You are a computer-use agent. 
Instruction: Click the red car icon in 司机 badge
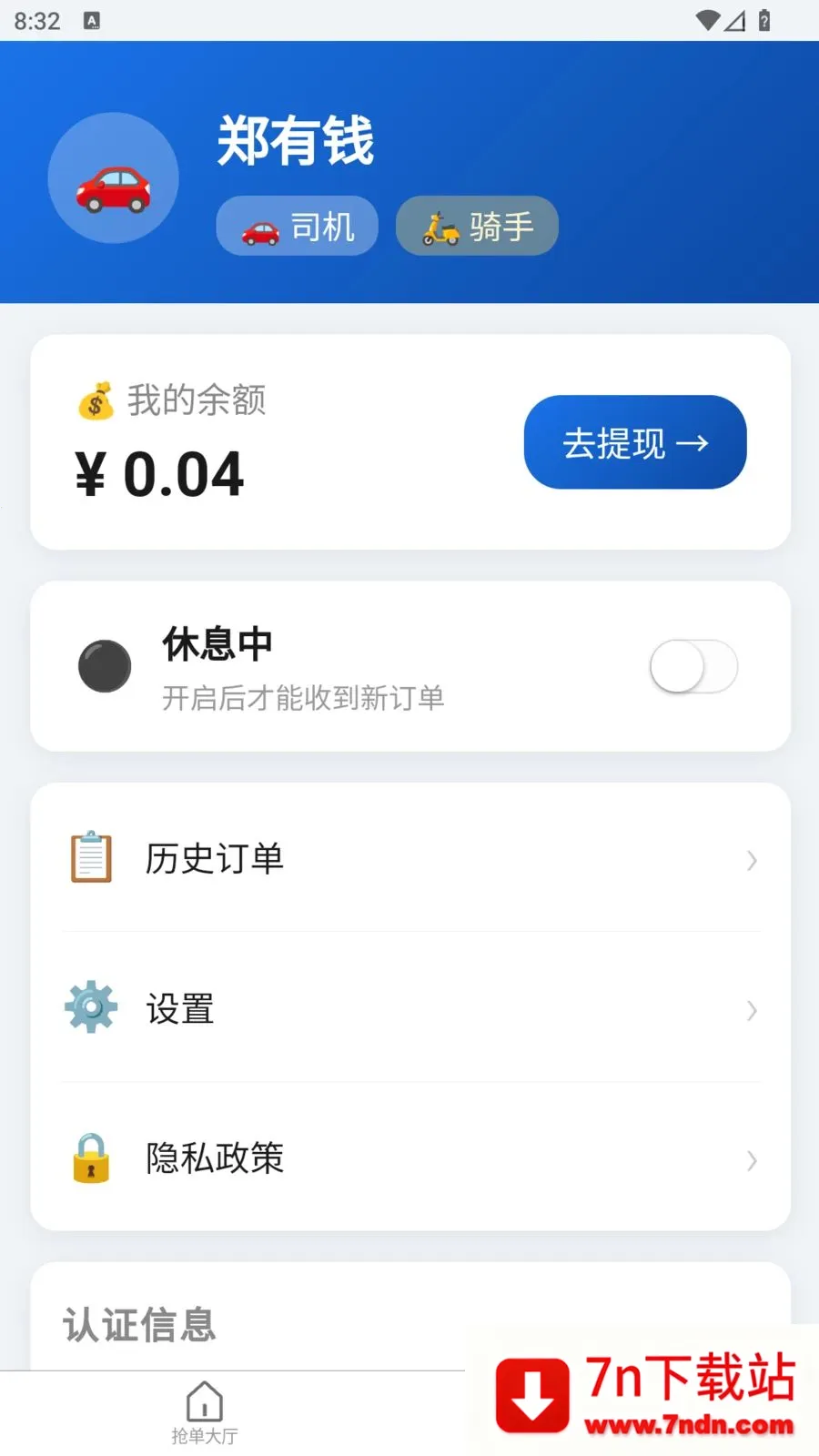tap(260, 229)
